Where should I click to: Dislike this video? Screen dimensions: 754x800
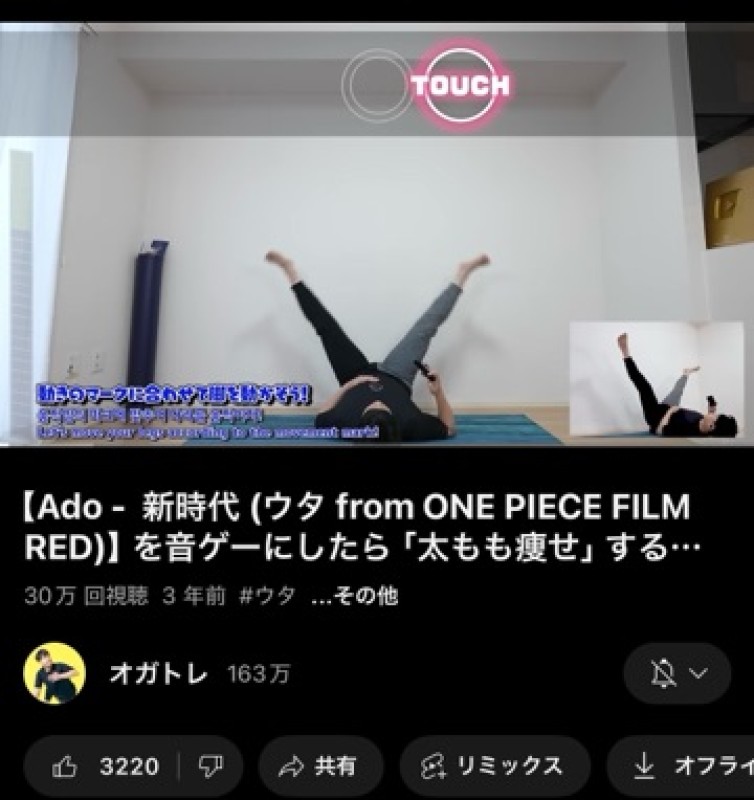(x=210, y=767)
